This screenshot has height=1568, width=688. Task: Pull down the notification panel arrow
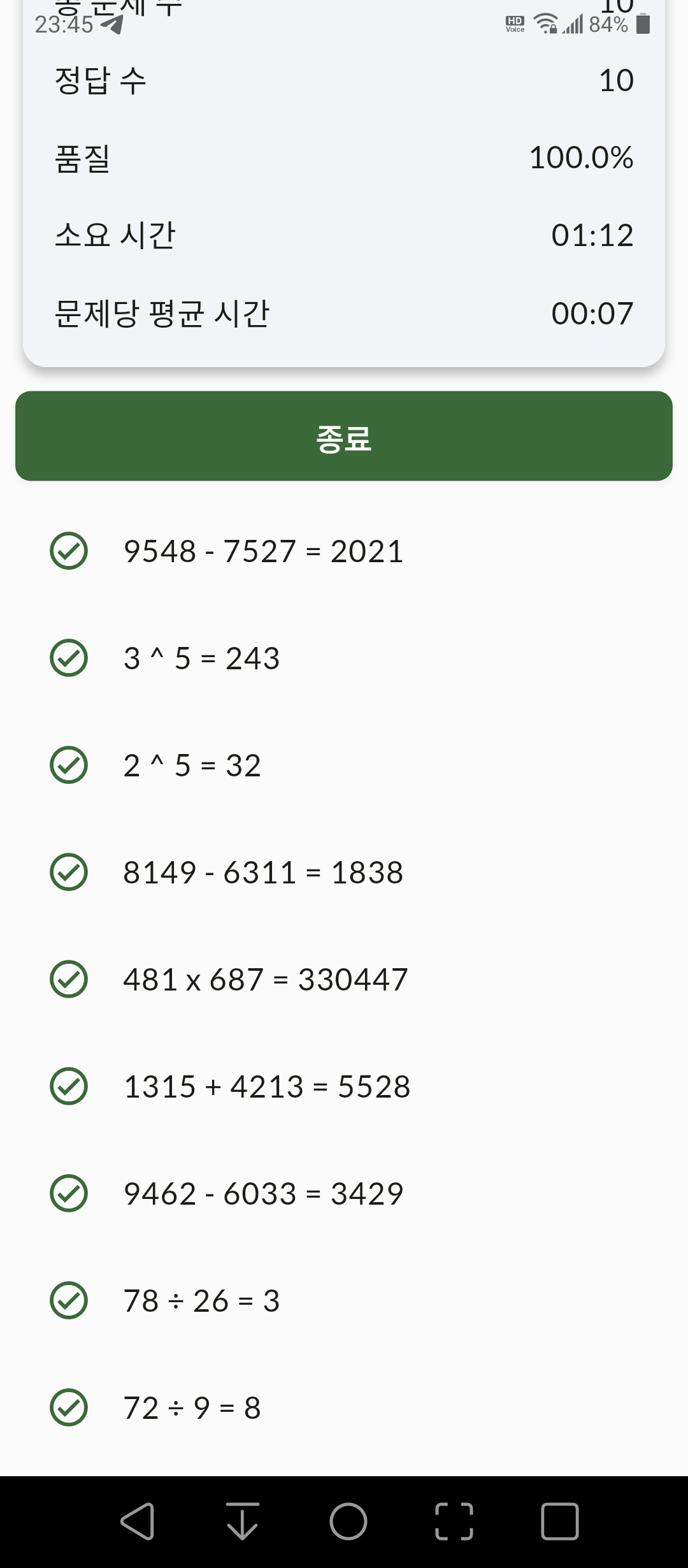(243, 1521)
